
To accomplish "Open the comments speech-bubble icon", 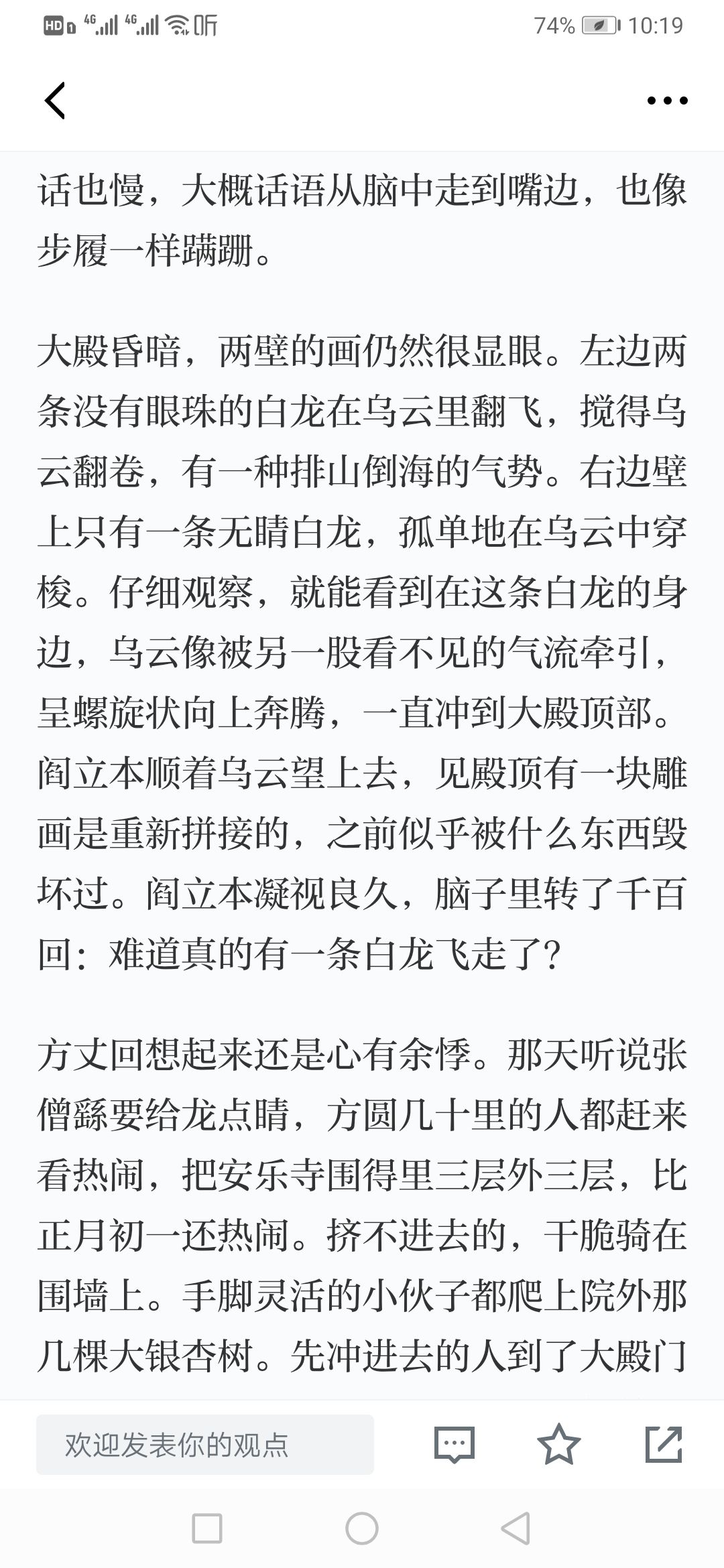I will [x=454, y=1445].
